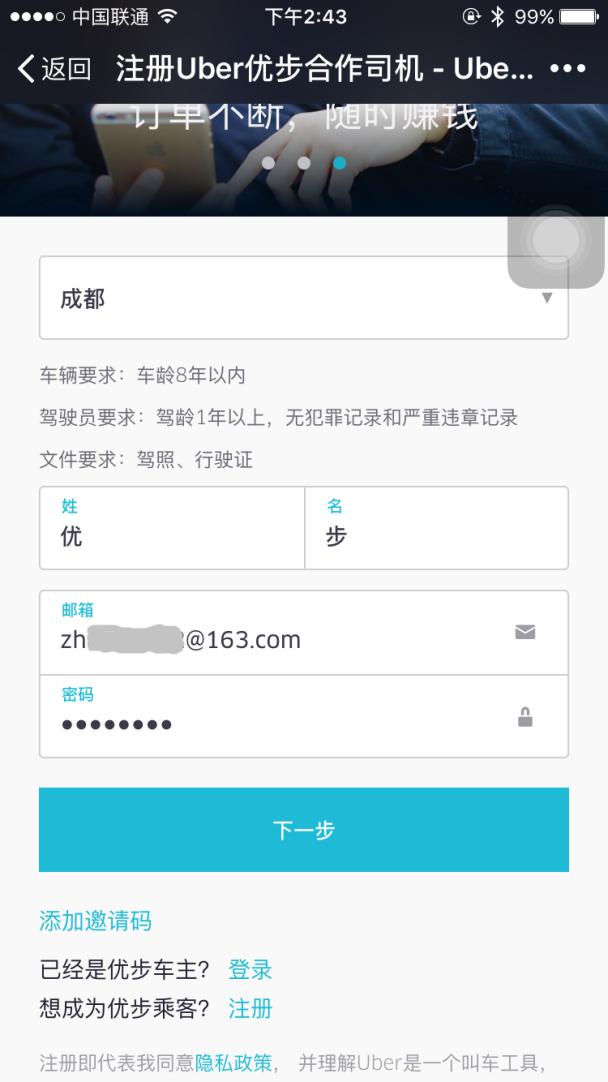Tap 注册 link to become a rider
This screenshot has height=1082, width=608.
pyautogui.click(x=250, y=1008)
